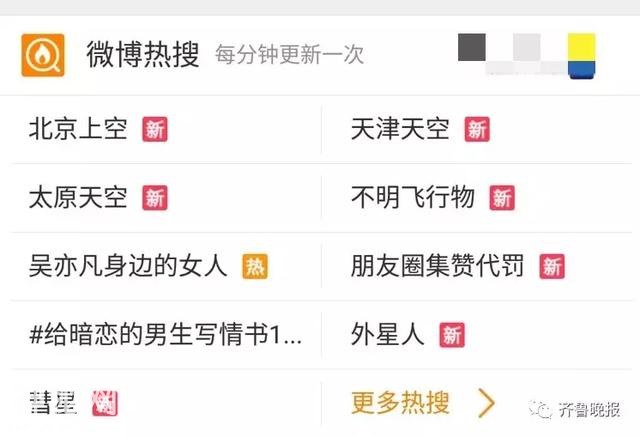Open the hot search 北京上空
Image resolution: width=640 pixels, height=437 pixels.
coord(79,130)
